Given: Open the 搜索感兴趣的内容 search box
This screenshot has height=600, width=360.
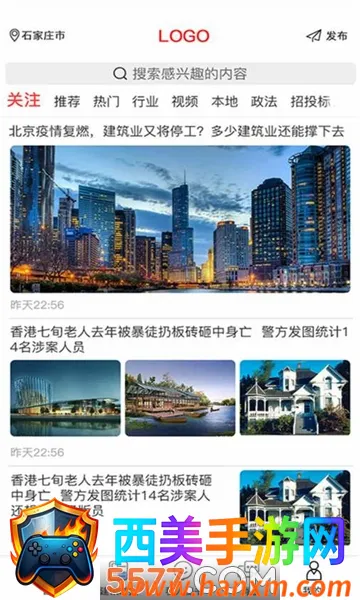Looking at the screenshot, I should tap(180, 73).
